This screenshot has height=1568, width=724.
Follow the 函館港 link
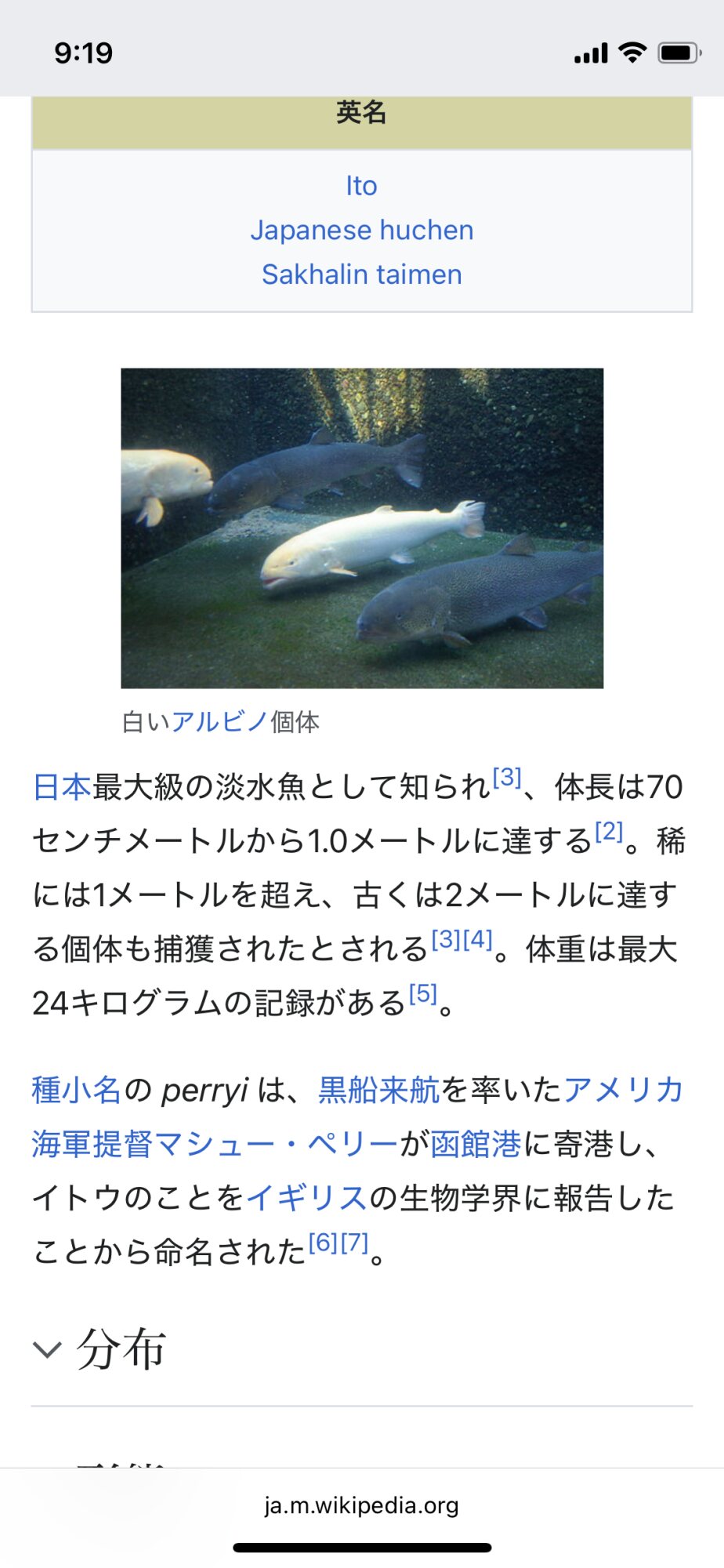(476, 1145)
